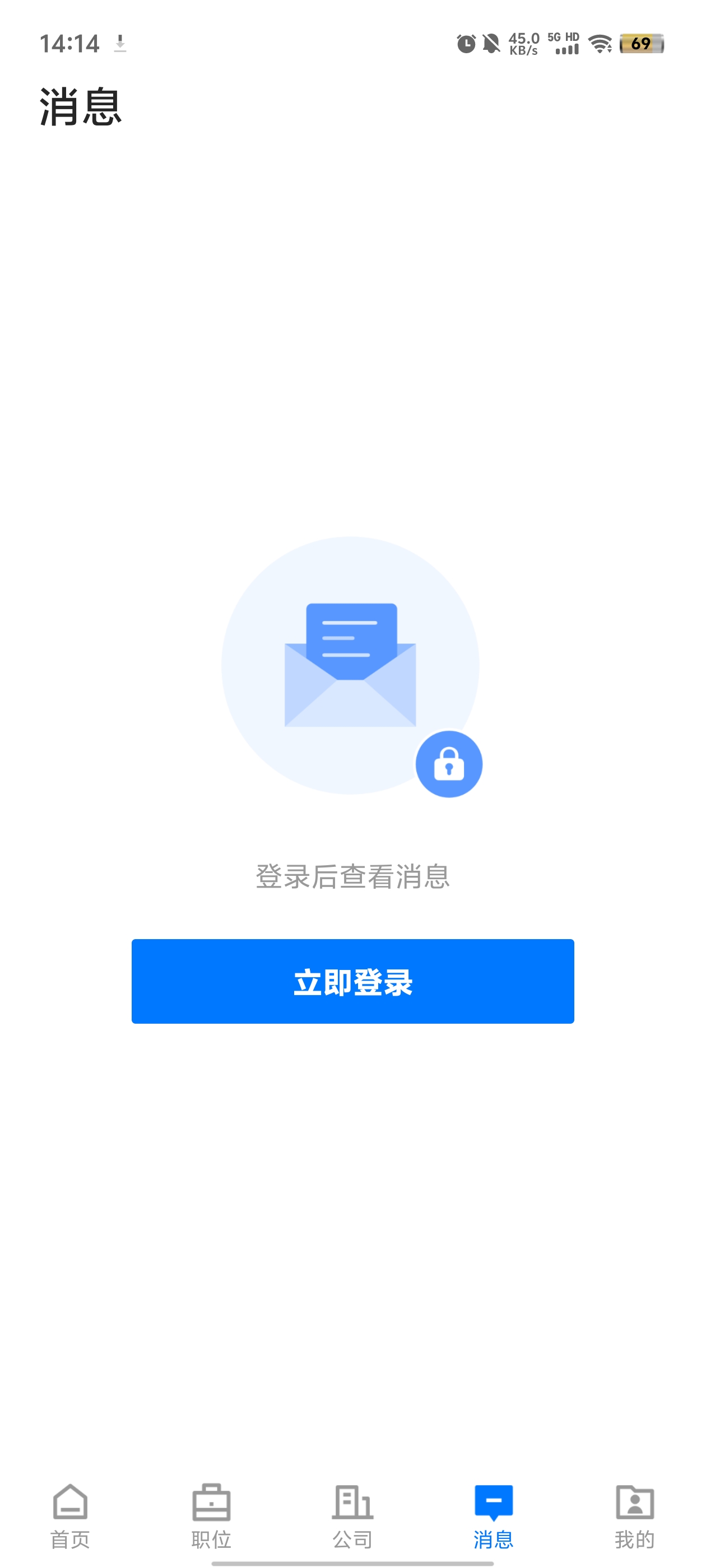This screenshot has width=706, height=1568.
Task: Select the 消息 tab
Action: [x=494, y=1516]
